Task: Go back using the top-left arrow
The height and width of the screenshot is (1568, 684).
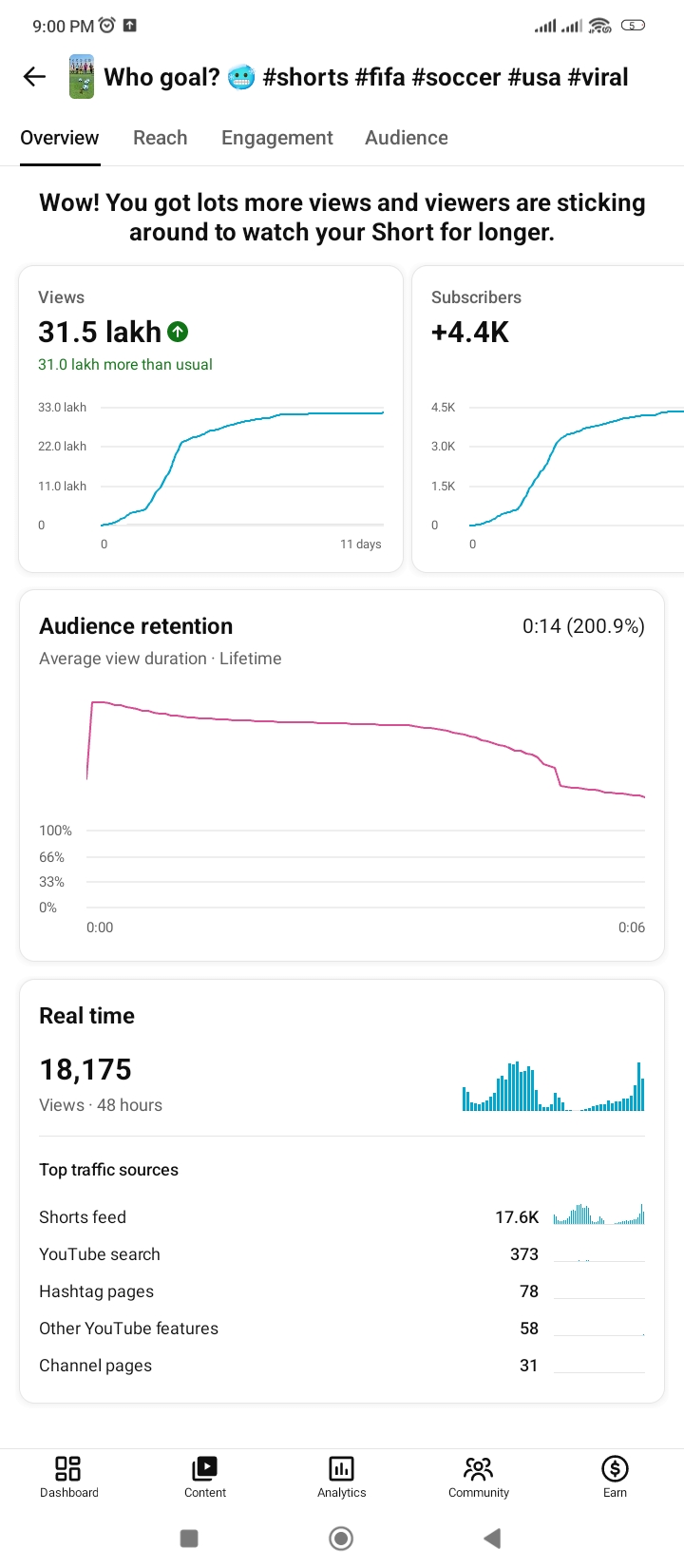Action: [34, 77]
